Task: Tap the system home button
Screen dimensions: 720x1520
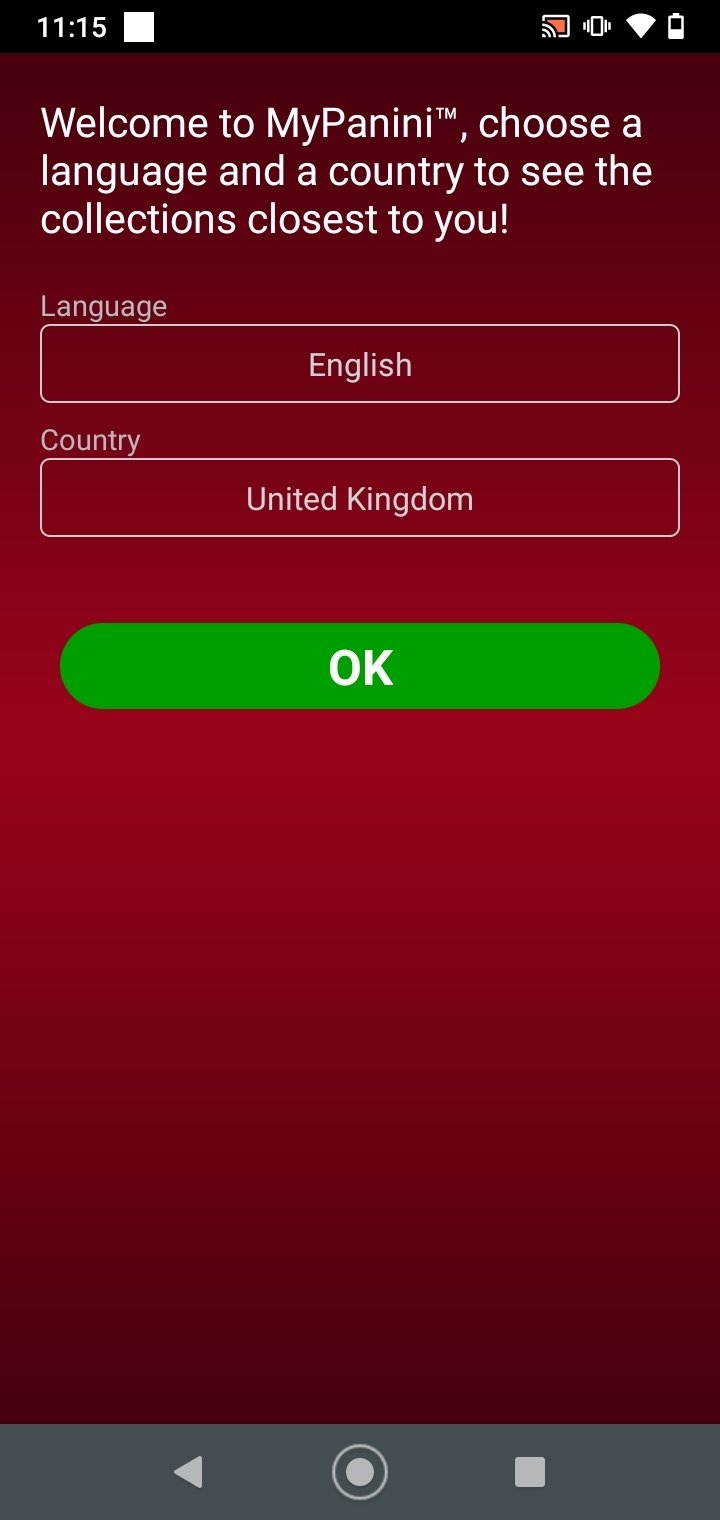Action: tap(360, 1472)
